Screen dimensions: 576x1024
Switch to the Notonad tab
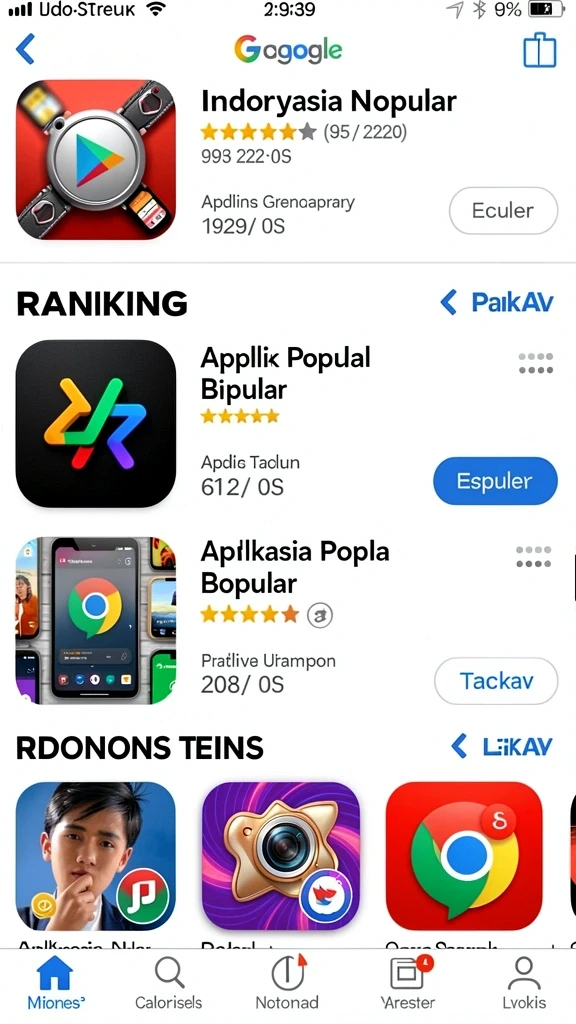[287, 983]
